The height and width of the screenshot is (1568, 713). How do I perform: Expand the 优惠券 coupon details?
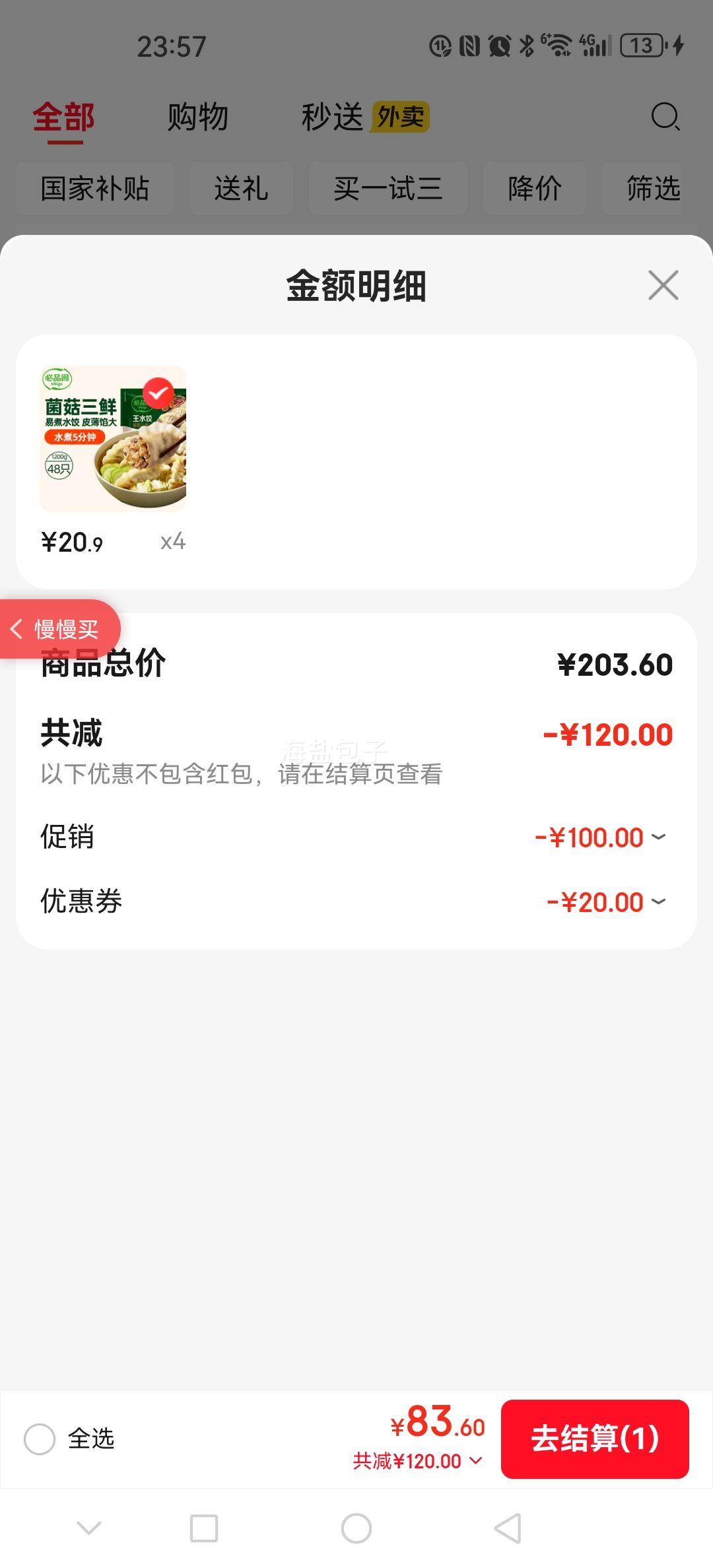point(657,901)
